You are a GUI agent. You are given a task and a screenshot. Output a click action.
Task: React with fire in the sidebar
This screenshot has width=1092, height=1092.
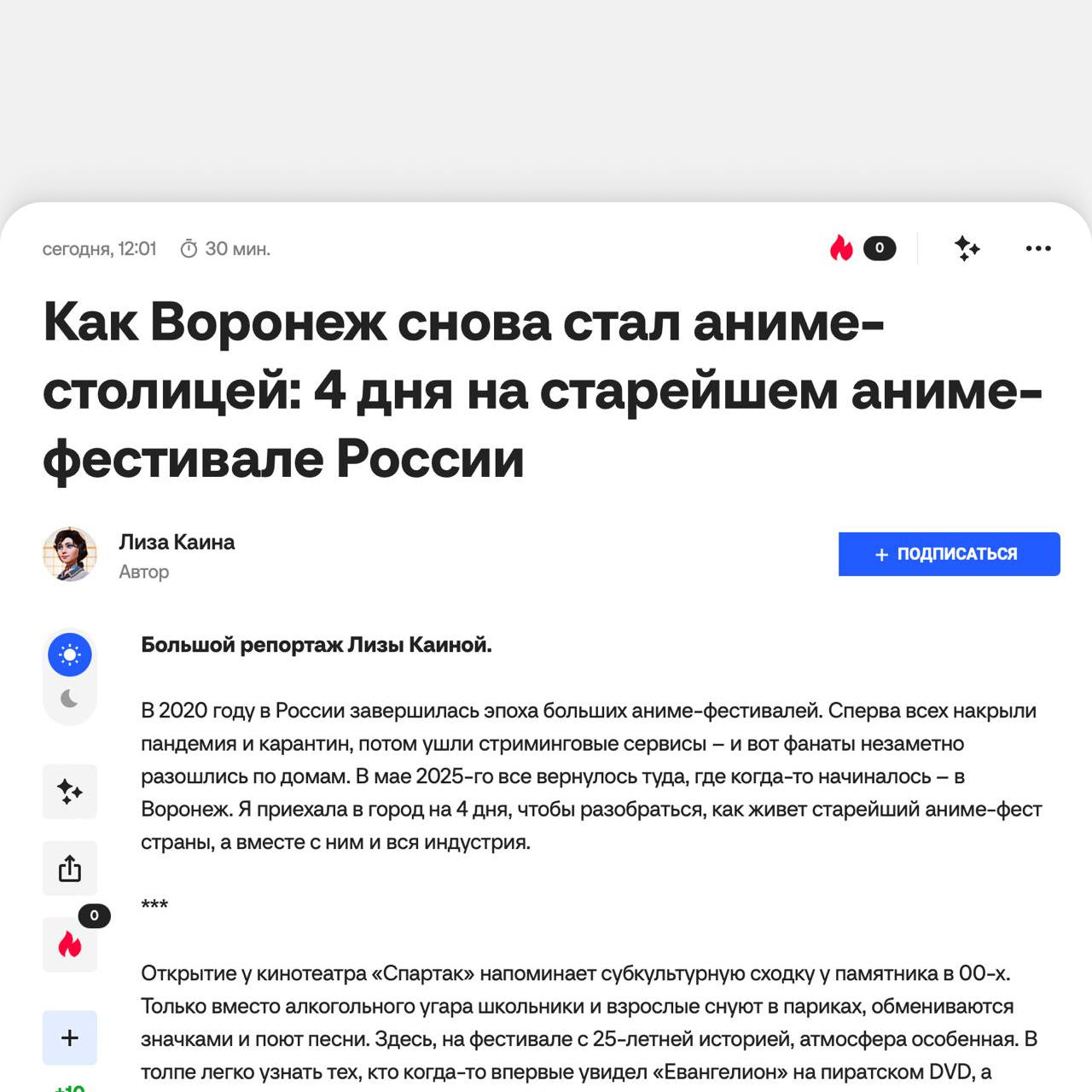70,944
